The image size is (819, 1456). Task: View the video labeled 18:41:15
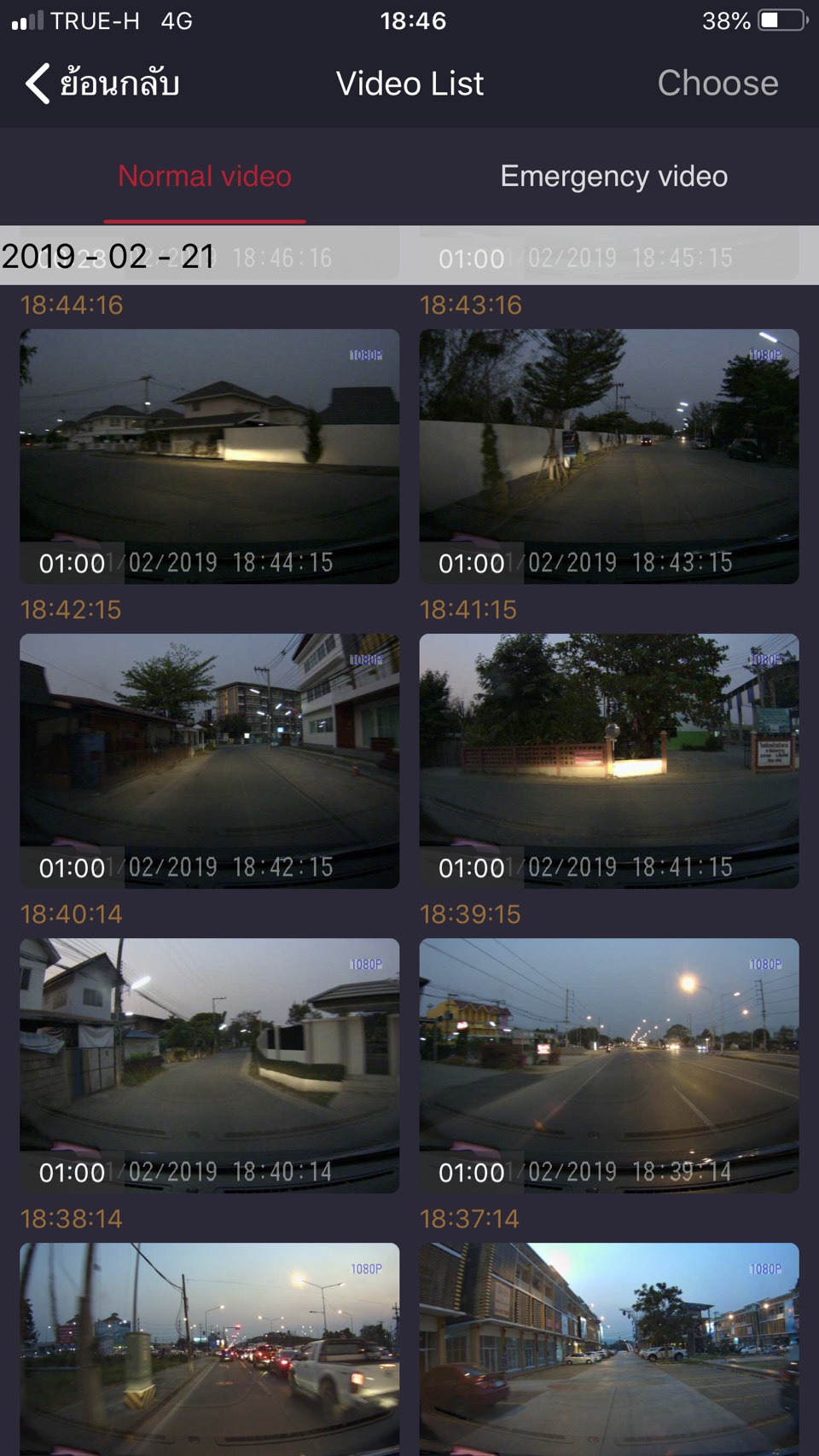tap(608, 760)
